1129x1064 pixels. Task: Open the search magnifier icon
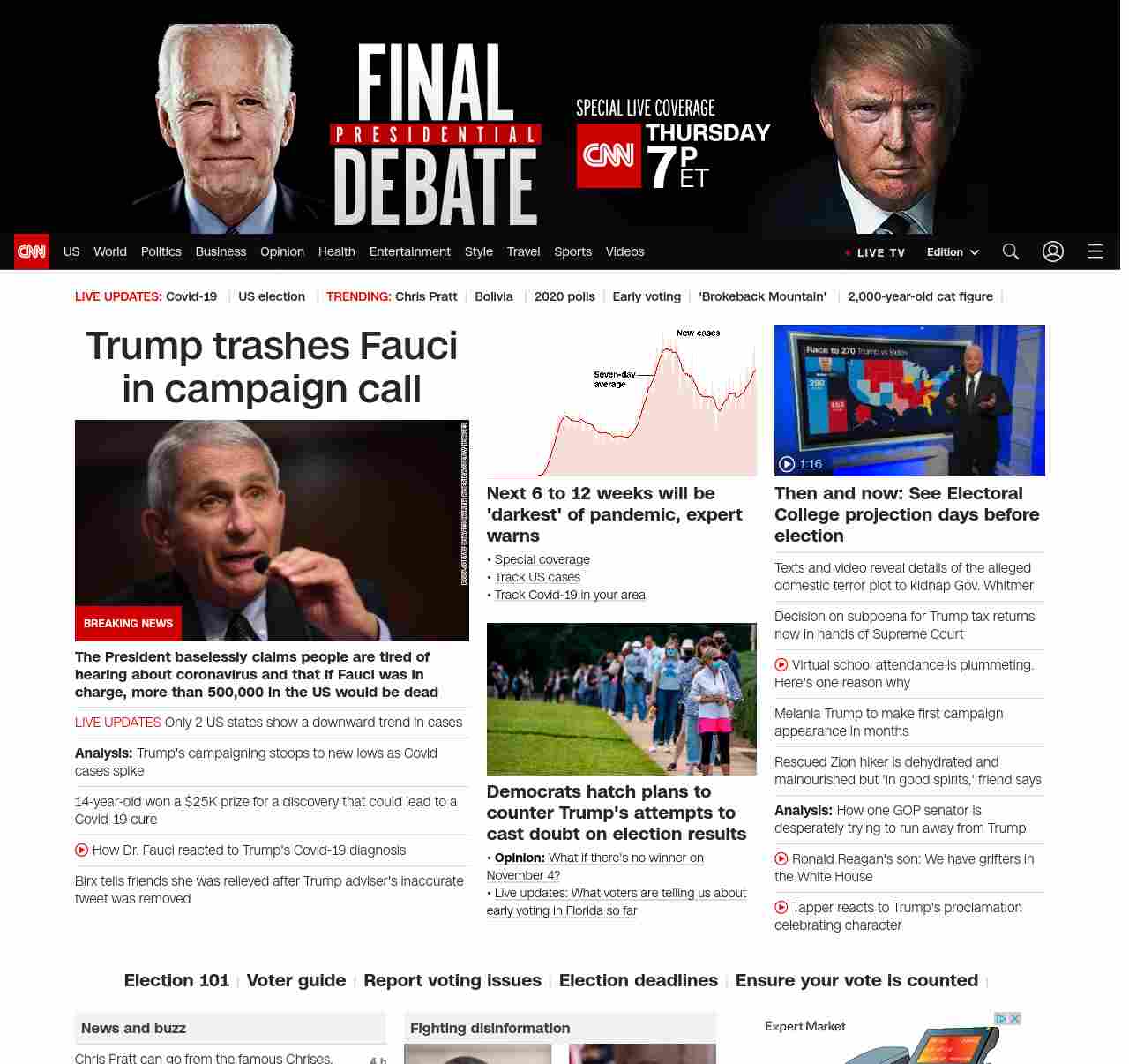(x=1011, y=251)
